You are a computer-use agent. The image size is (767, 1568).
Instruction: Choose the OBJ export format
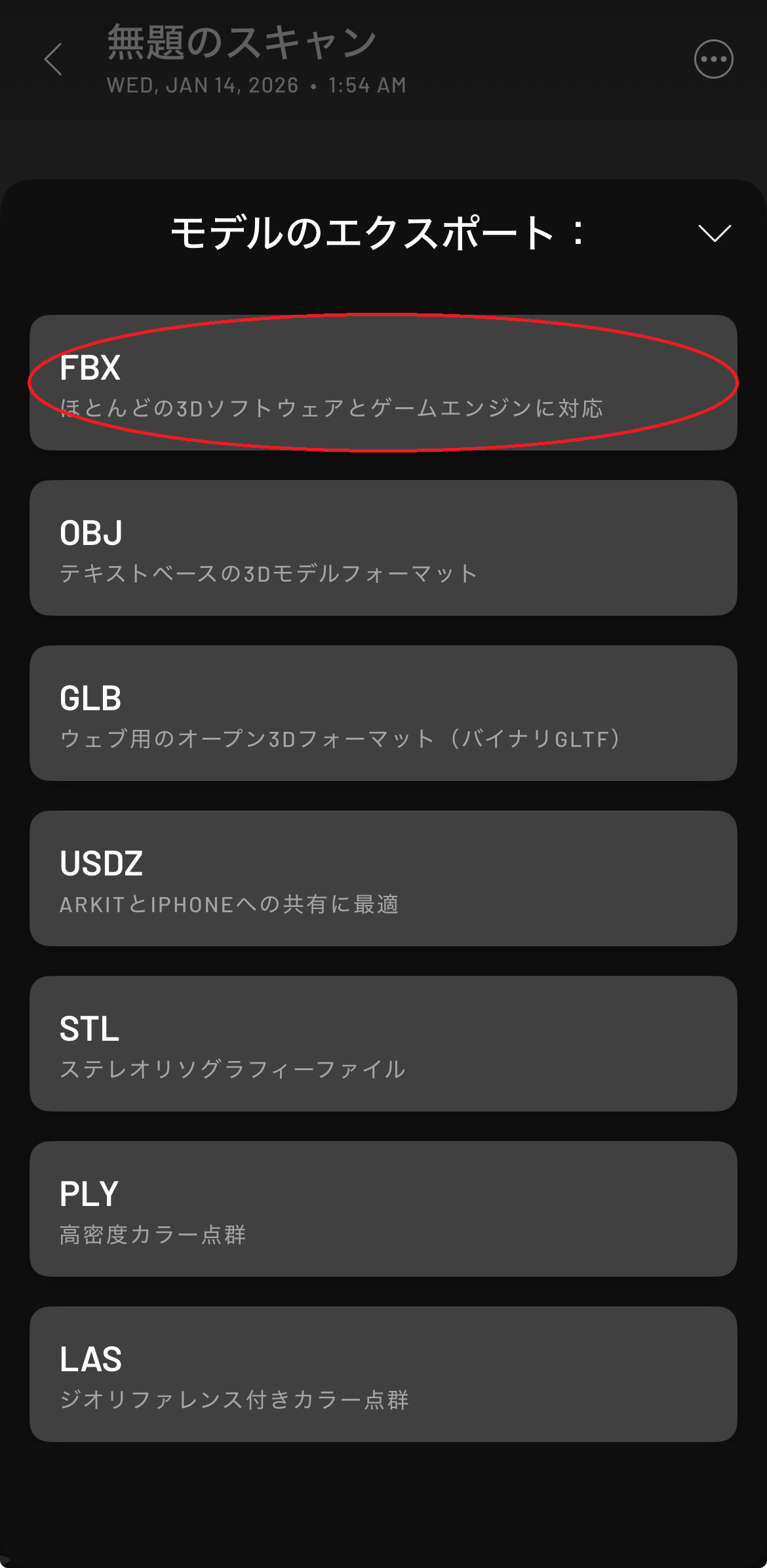[x=383, y=548]
